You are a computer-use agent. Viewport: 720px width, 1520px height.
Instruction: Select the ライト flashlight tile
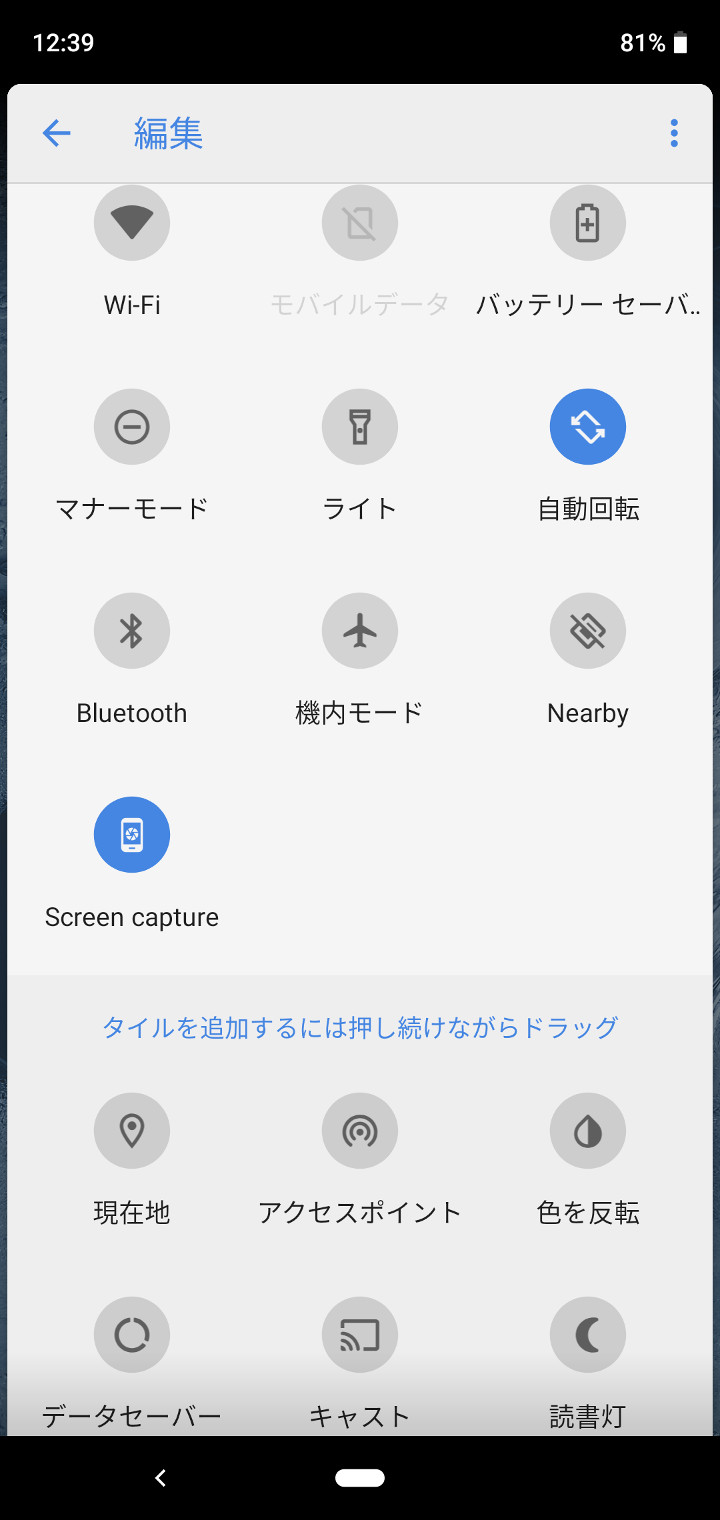click(360, 428)
